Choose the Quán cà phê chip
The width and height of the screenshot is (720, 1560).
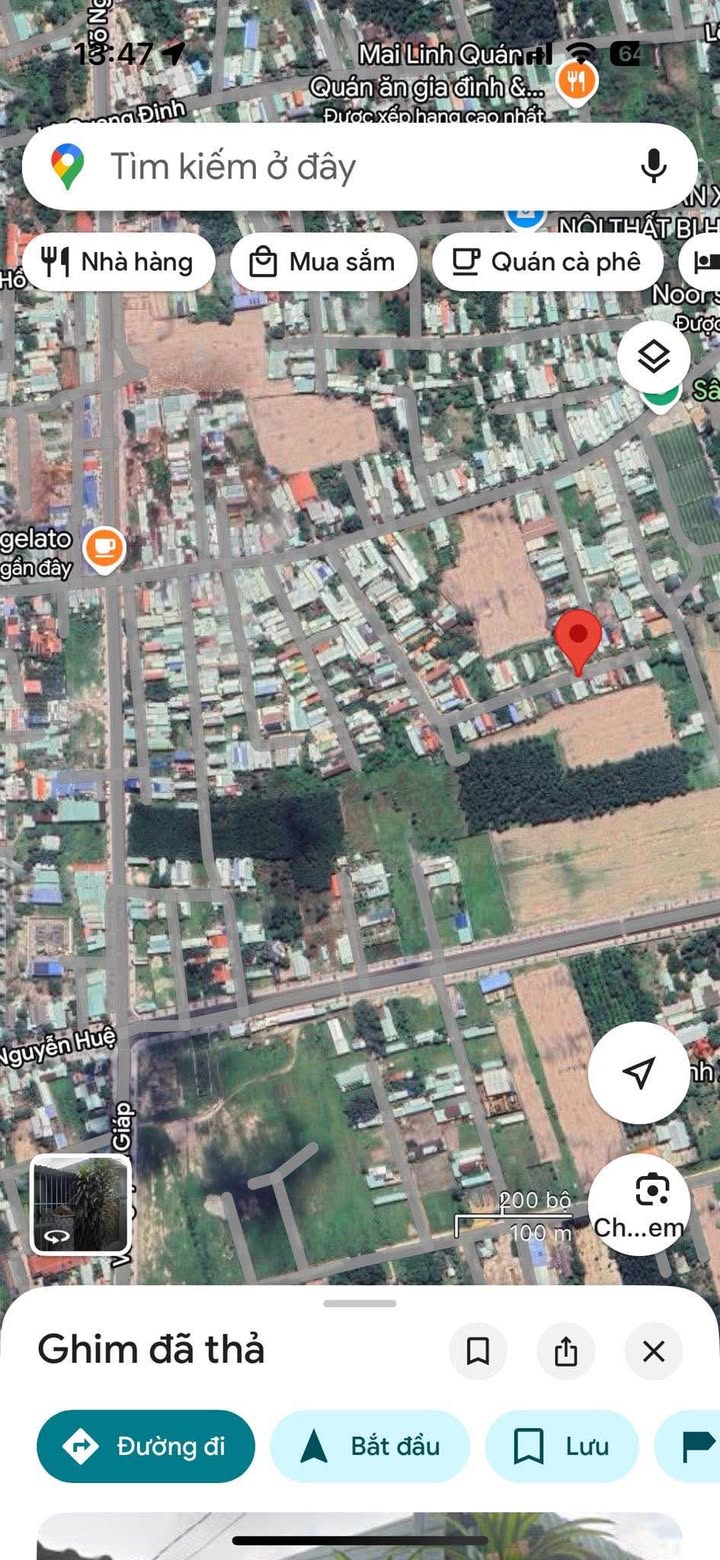pos(548,262)
